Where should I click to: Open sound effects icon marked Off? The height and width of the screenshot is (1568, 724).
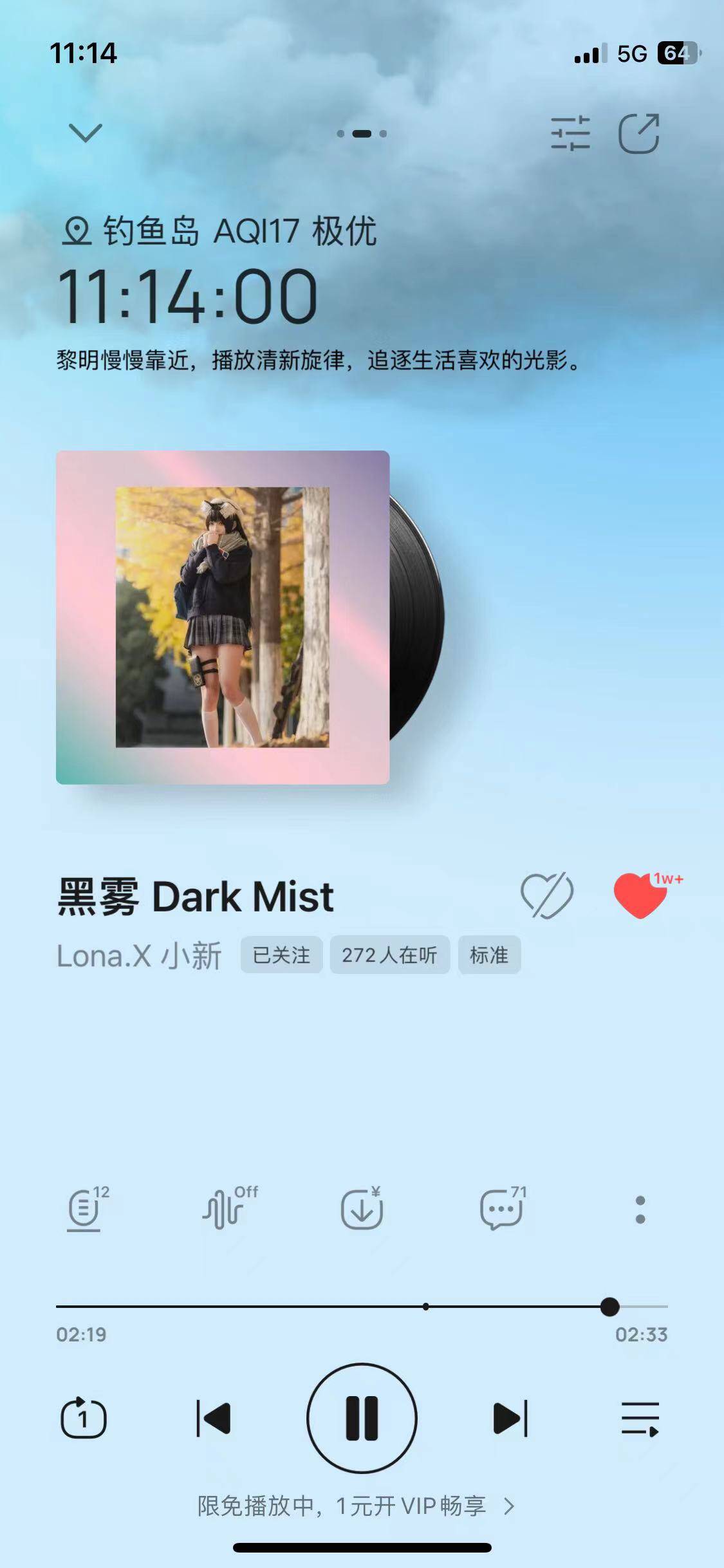coord(225,1210)
